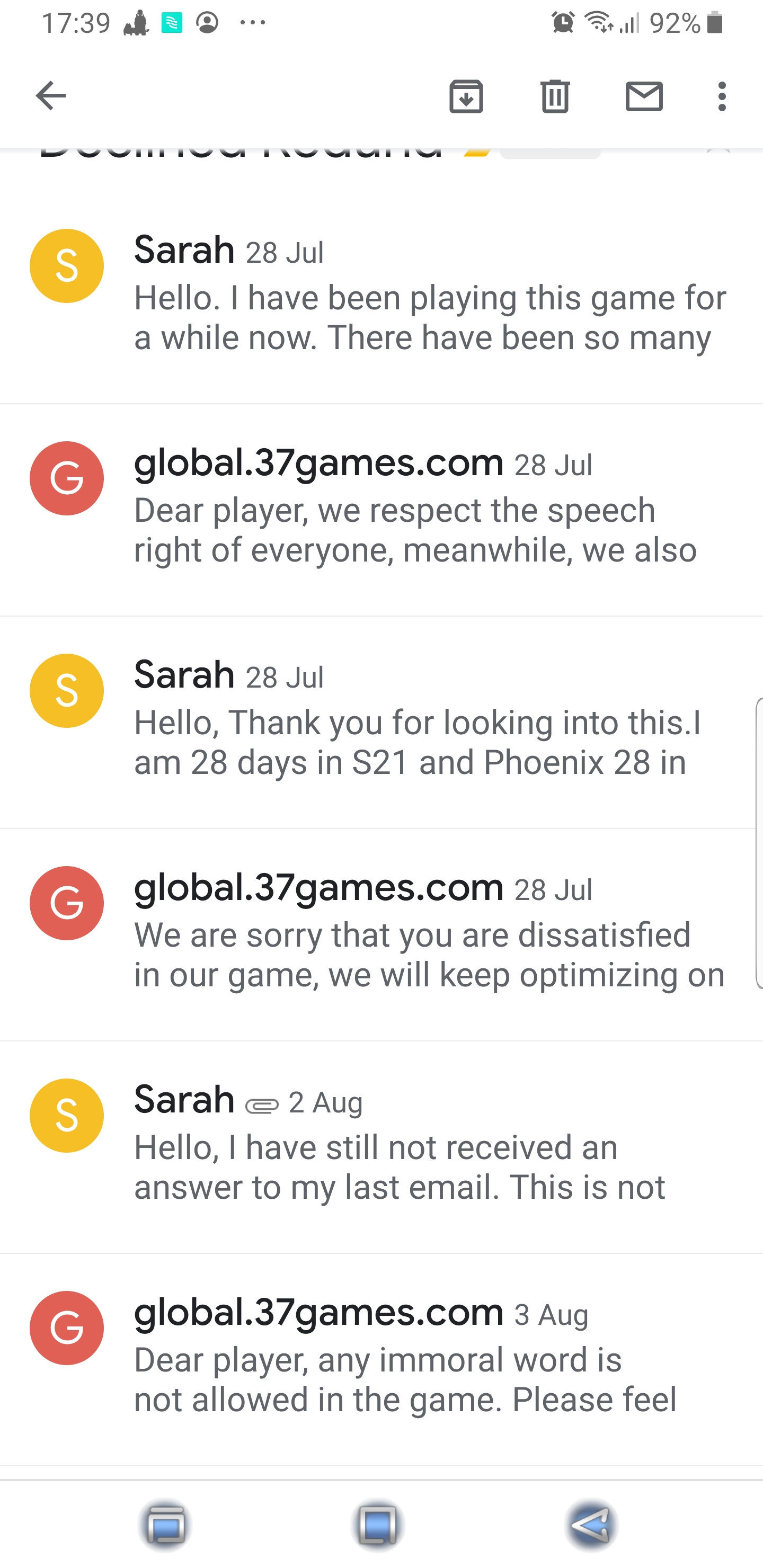Archive this email conversation
The height and width of the screenshot is (1568, 763).
click(466, 96)
